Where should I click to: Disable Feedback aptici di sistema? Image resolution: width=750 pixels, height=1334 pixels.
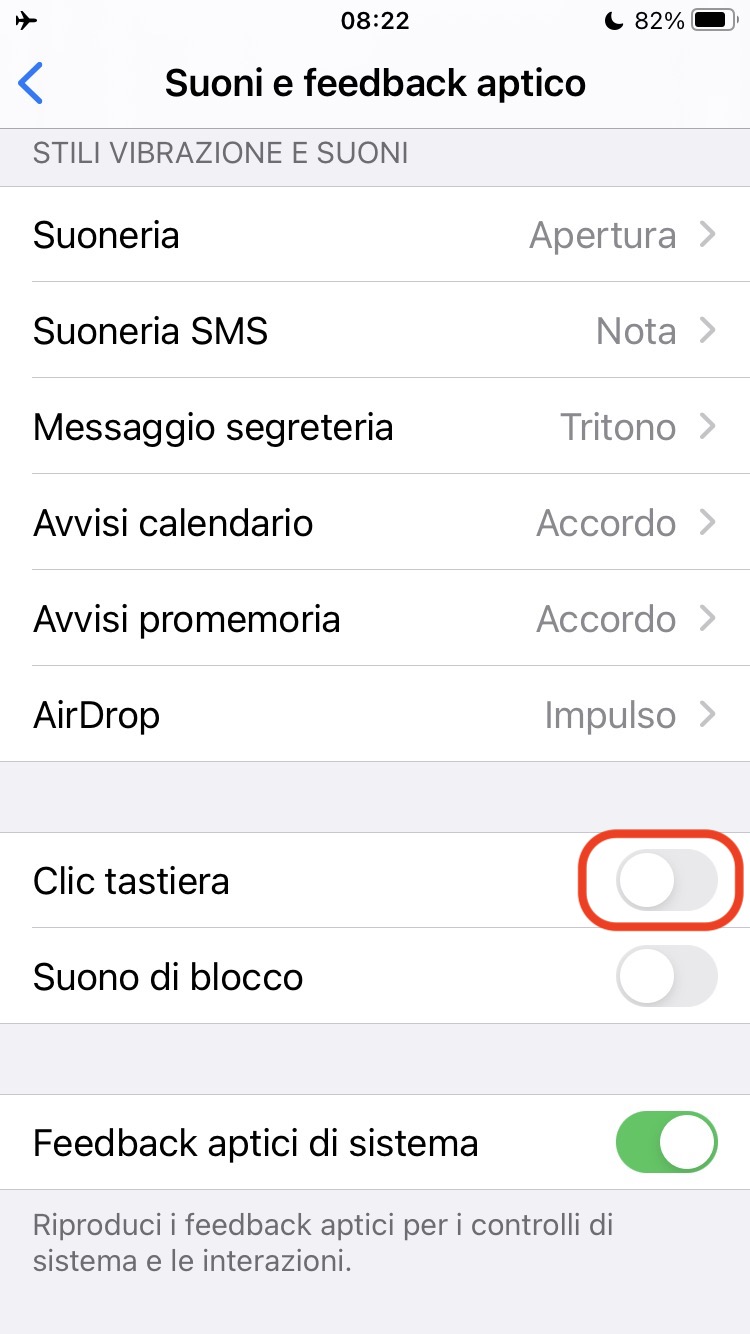pos(666,1142)
